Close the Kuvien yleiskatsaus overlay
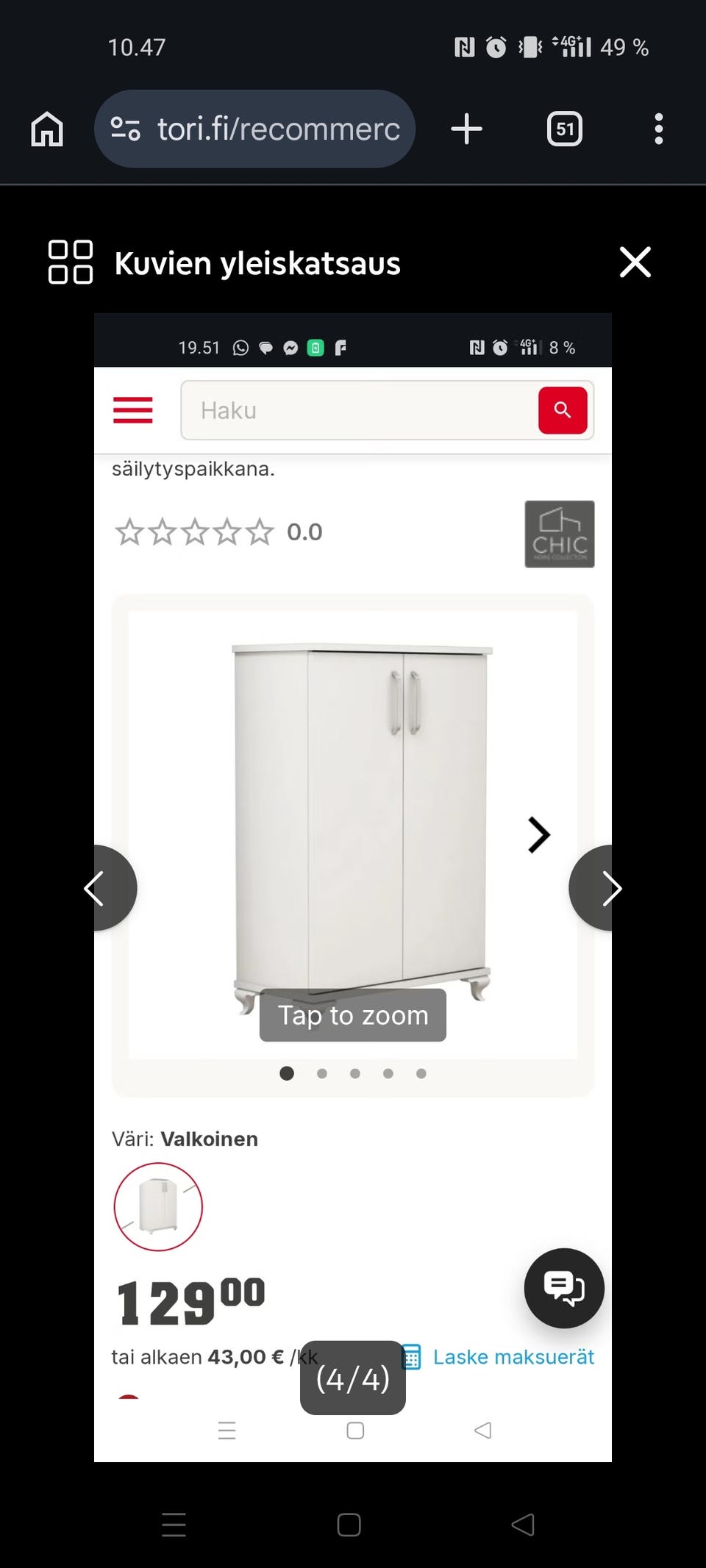The height and width of the screenshot is (1568, 706). coord(635,262)
